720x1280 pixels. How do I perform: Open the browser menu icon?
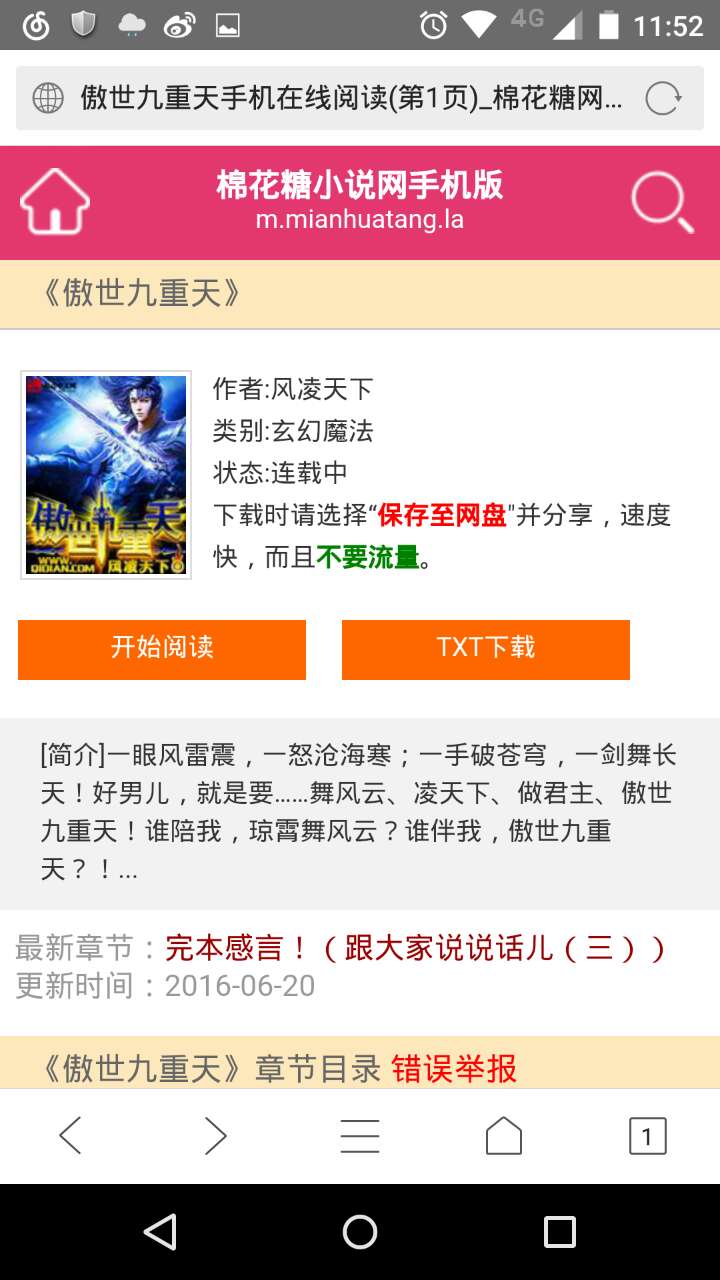point(360,1136)
